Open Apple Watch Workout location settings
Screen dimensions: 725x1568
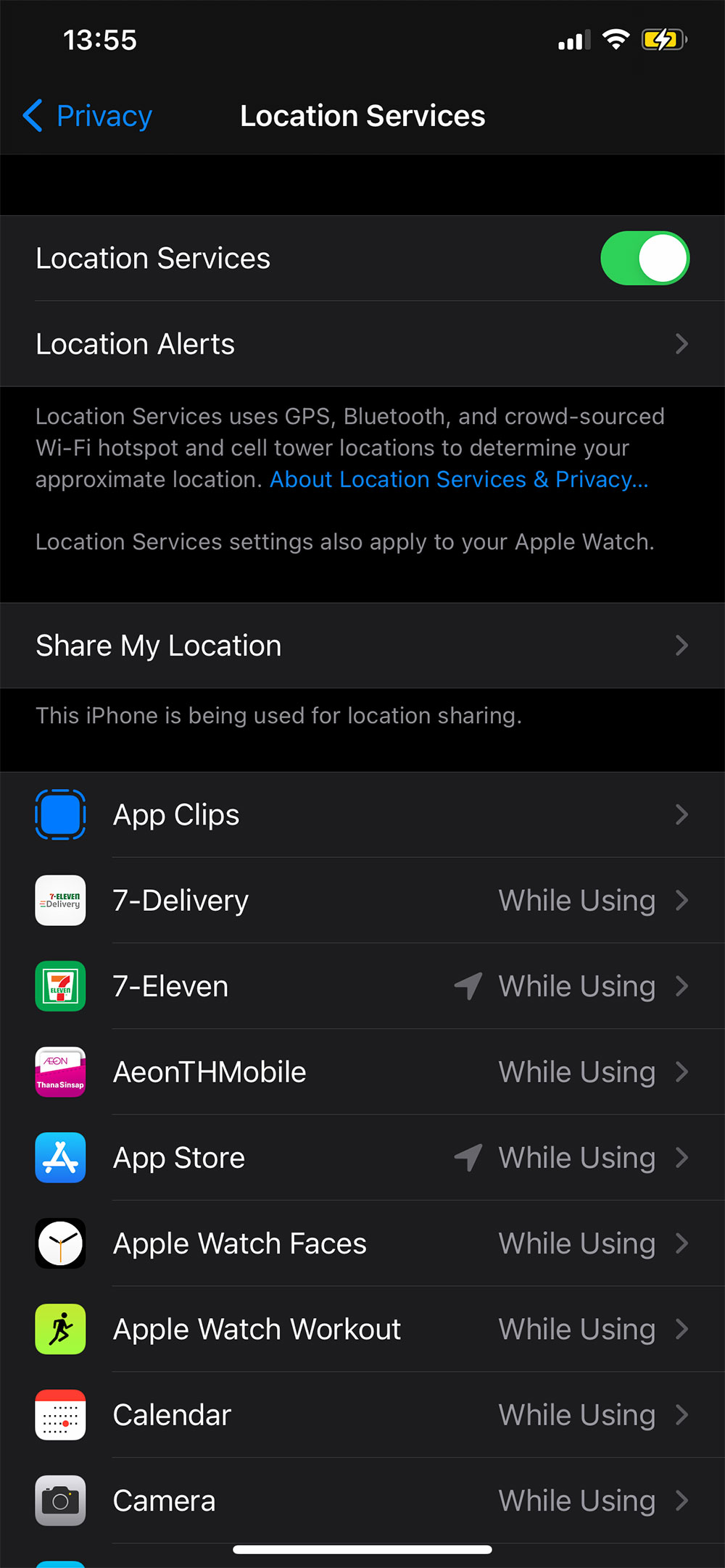point(362,1330)
